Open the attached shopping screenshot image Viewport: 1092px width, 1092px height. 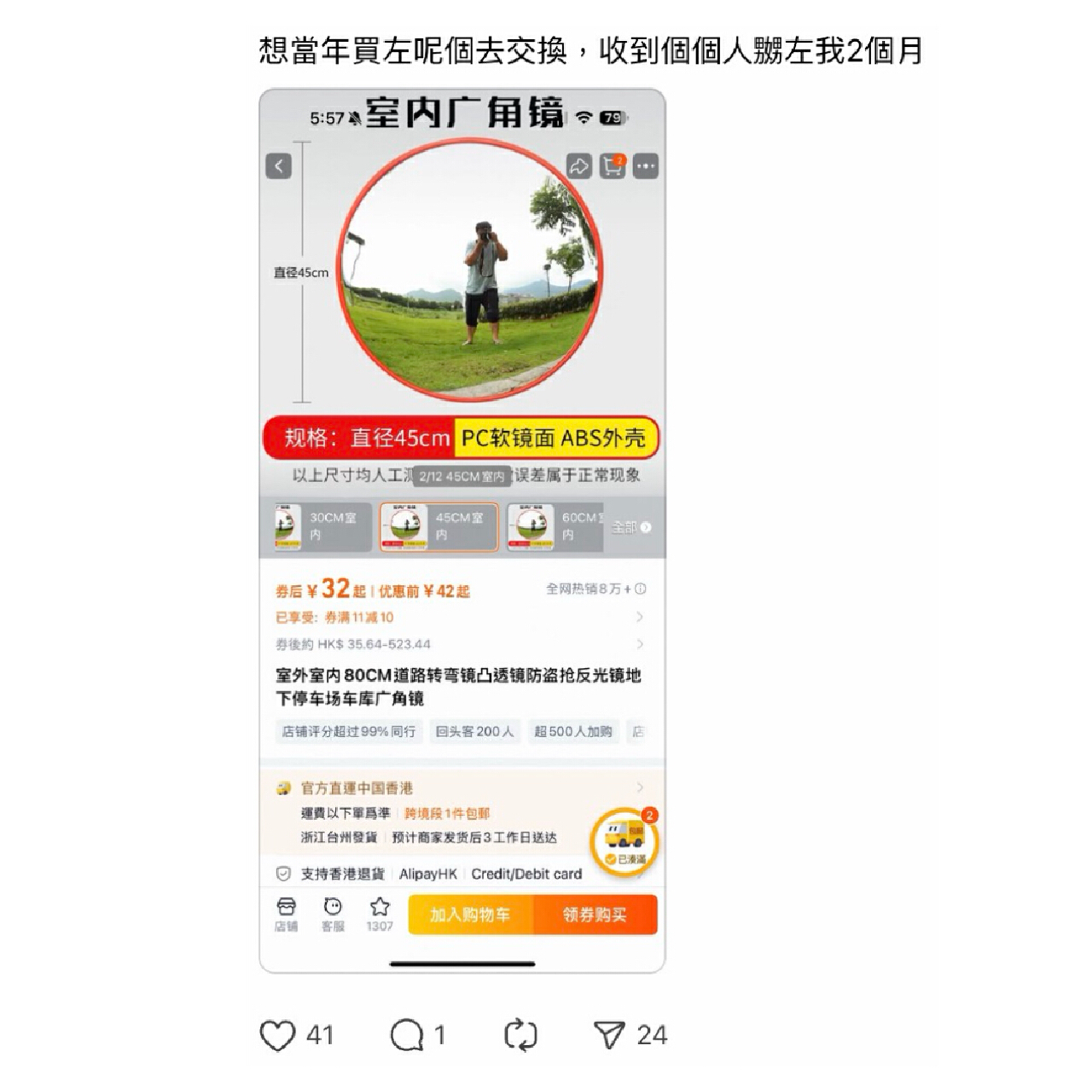pyautogui.click(x=462, y=529)
